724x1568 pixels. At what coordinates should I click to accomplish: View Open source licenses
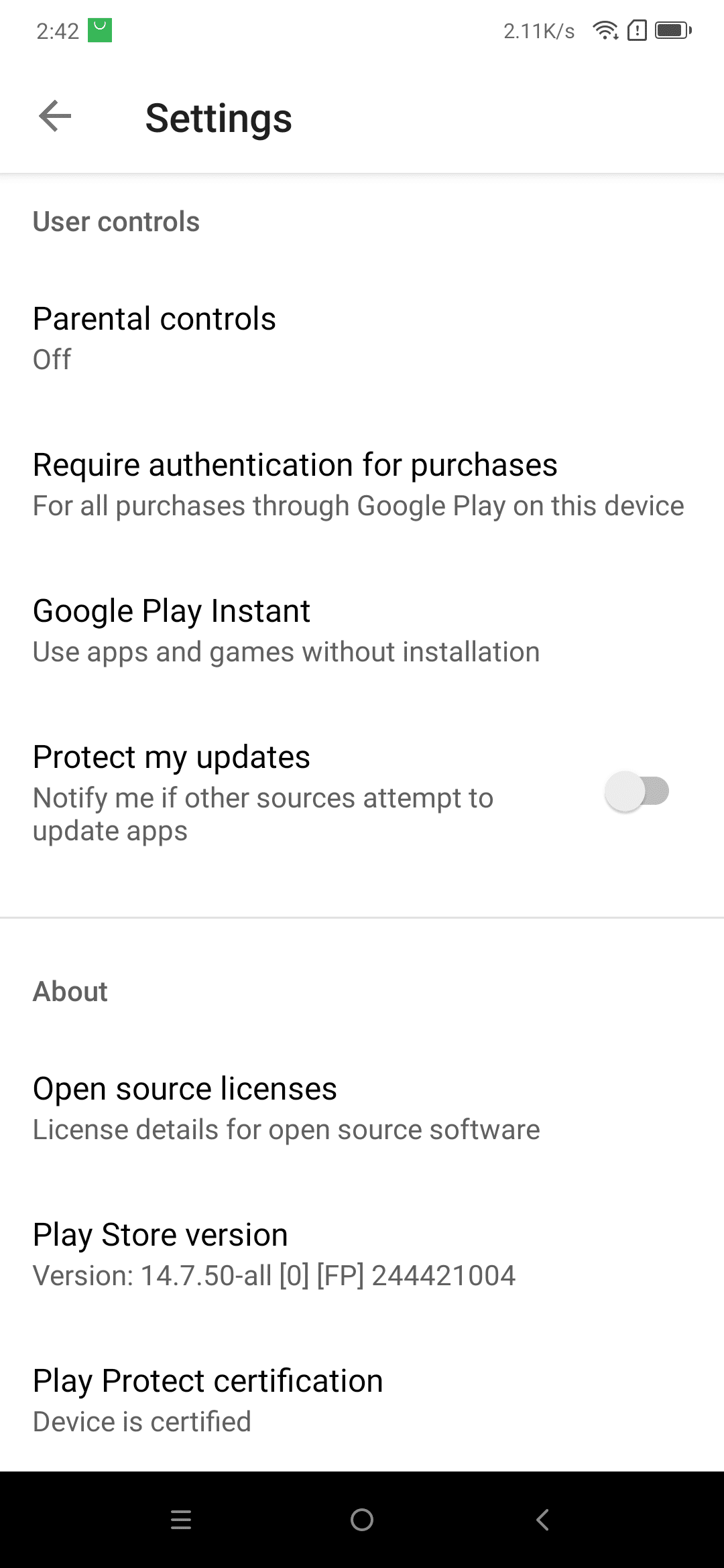tap(362, 1108)
